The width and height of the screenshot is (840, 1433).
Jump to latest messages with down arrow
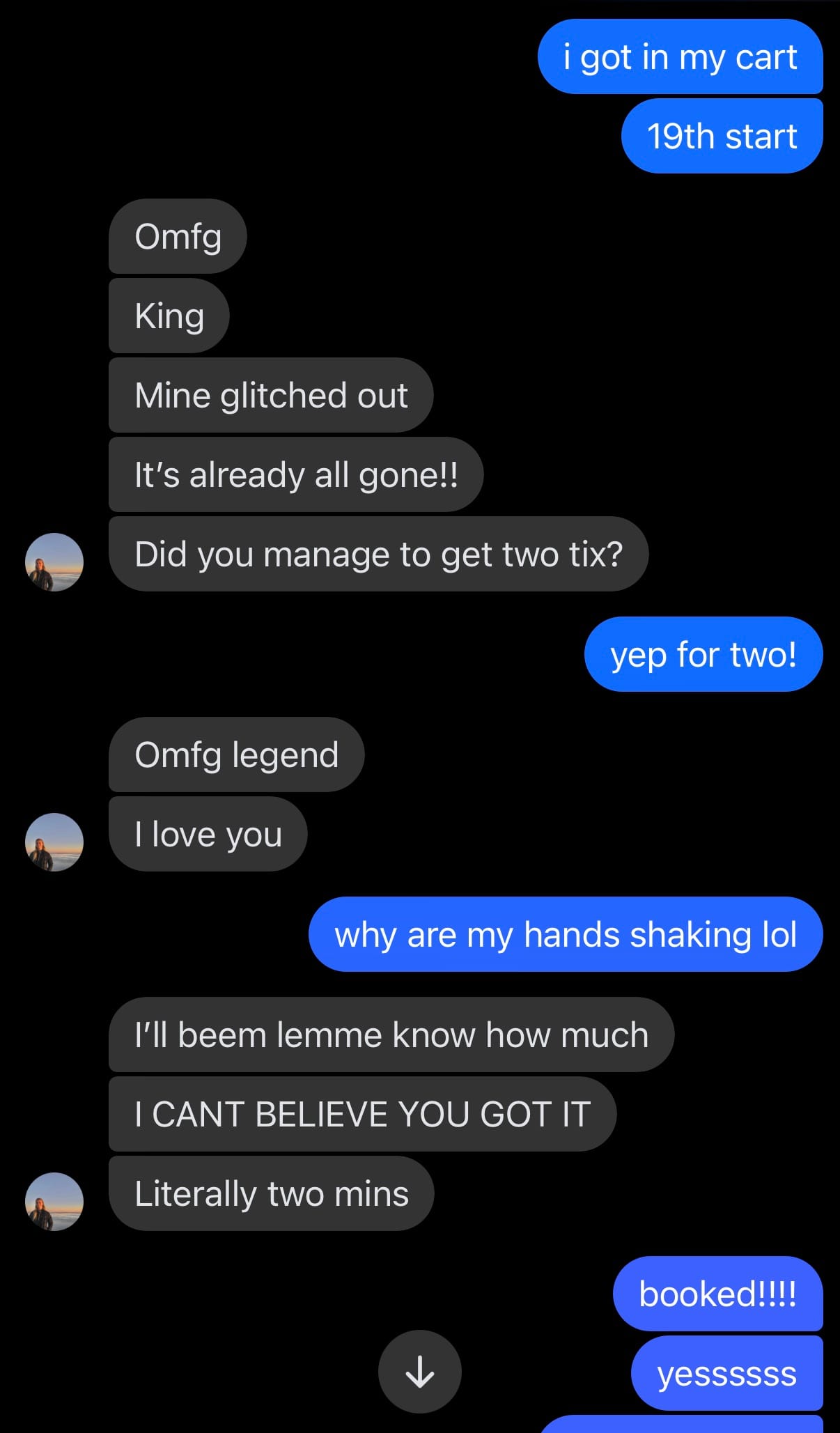[419, 1371]
